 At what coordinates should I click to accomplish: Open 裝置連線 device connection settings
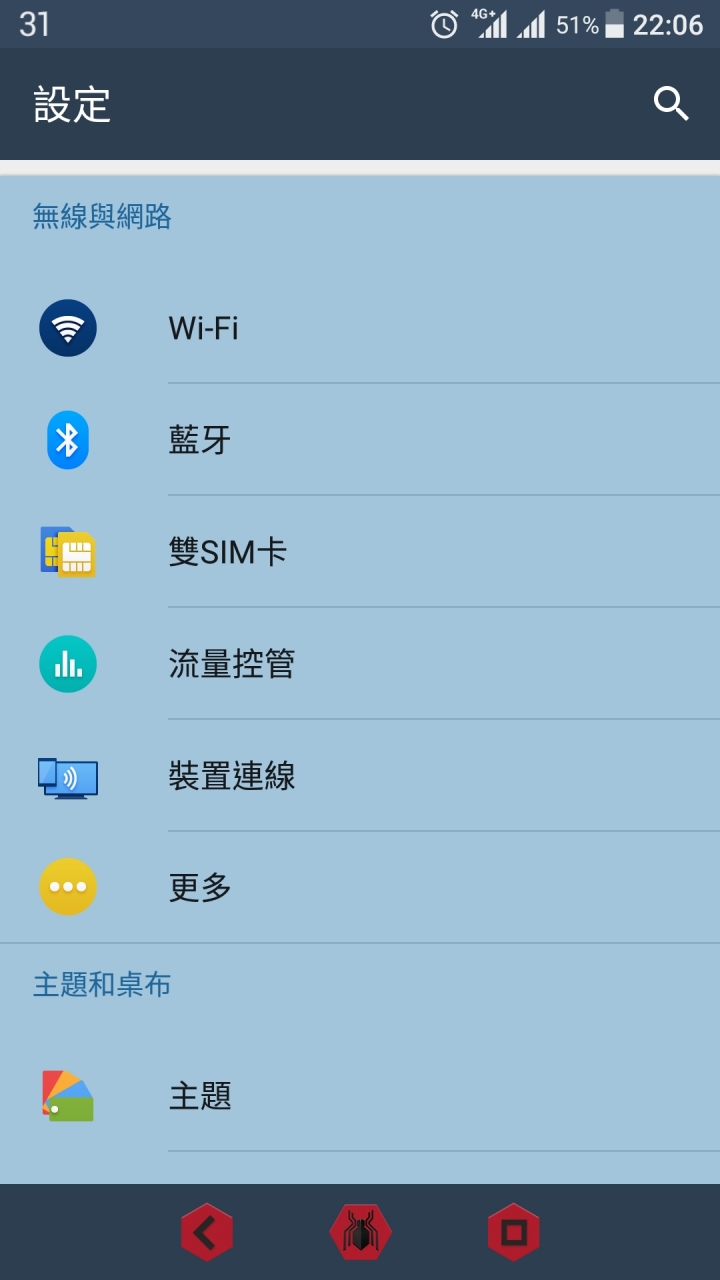[360, 776]
